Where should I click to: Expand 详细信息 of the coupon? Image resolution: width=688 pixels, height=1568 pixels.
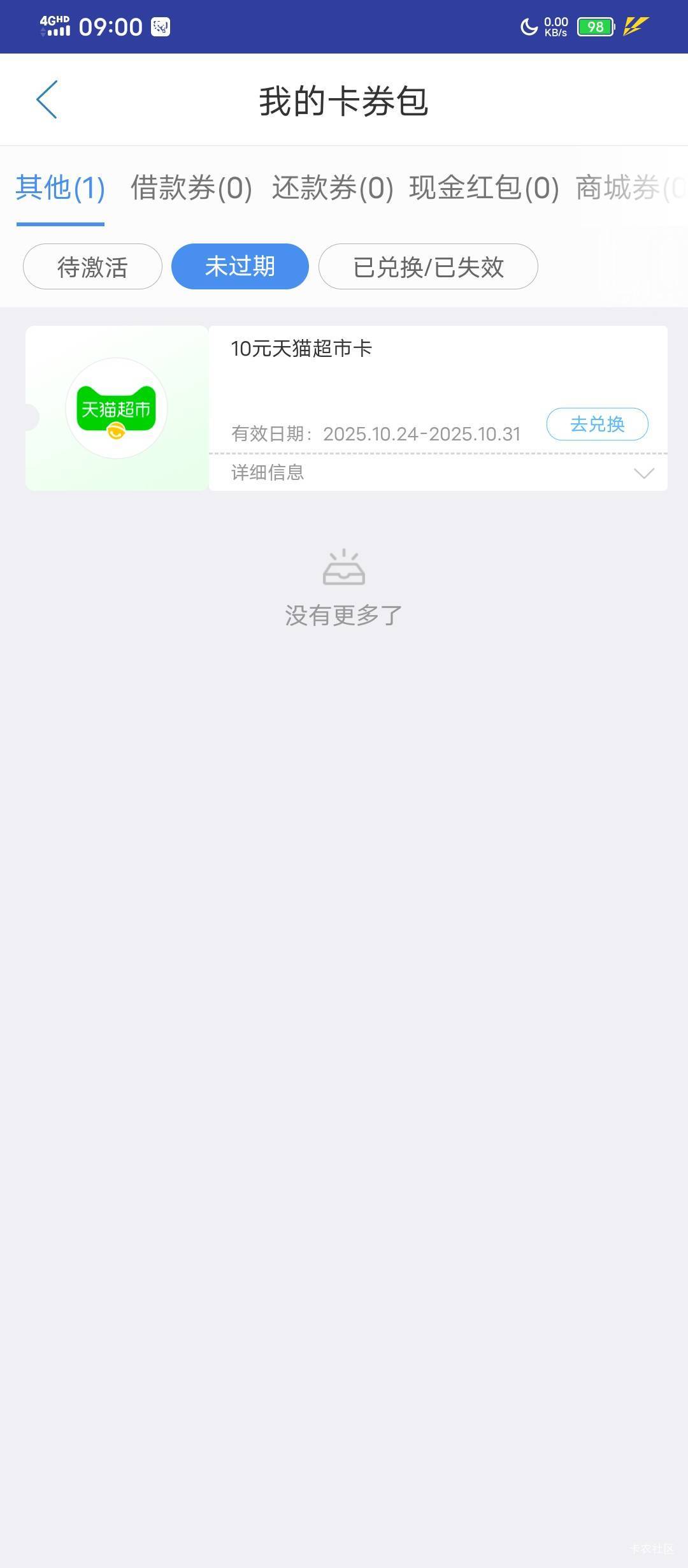tap(438, 473)
